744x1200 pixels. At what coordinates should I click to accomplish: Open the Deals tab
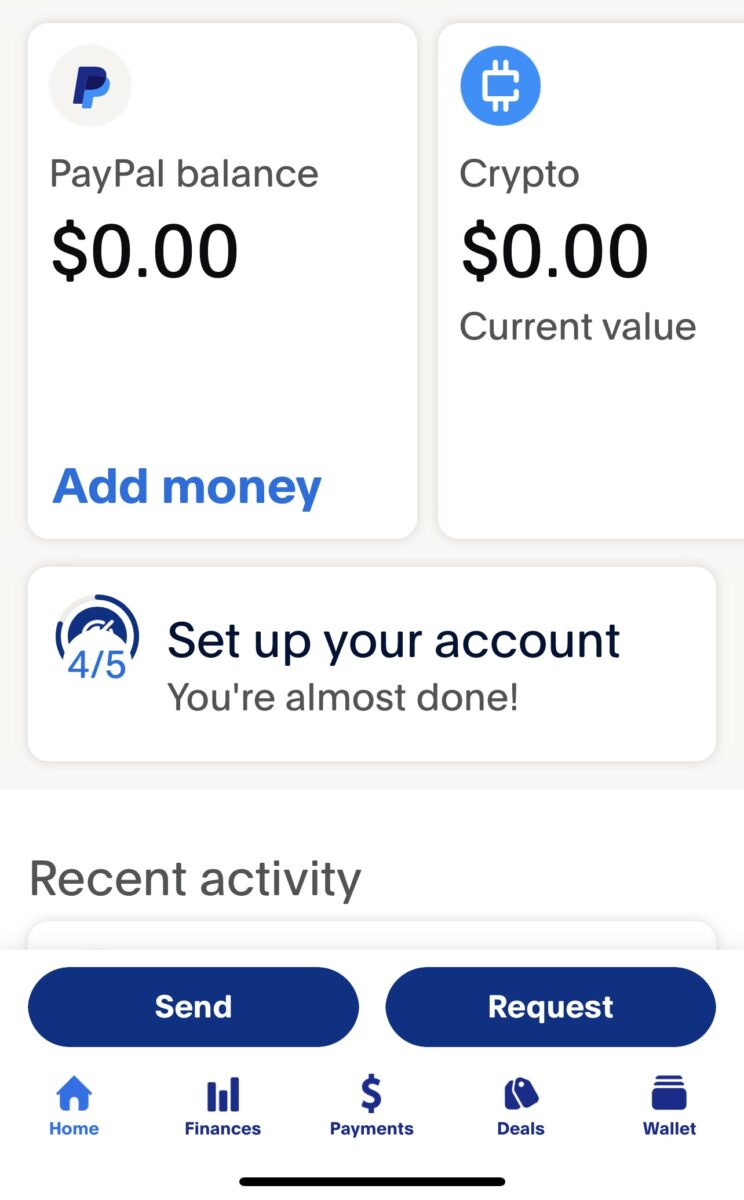click(x=520, y=1107)
